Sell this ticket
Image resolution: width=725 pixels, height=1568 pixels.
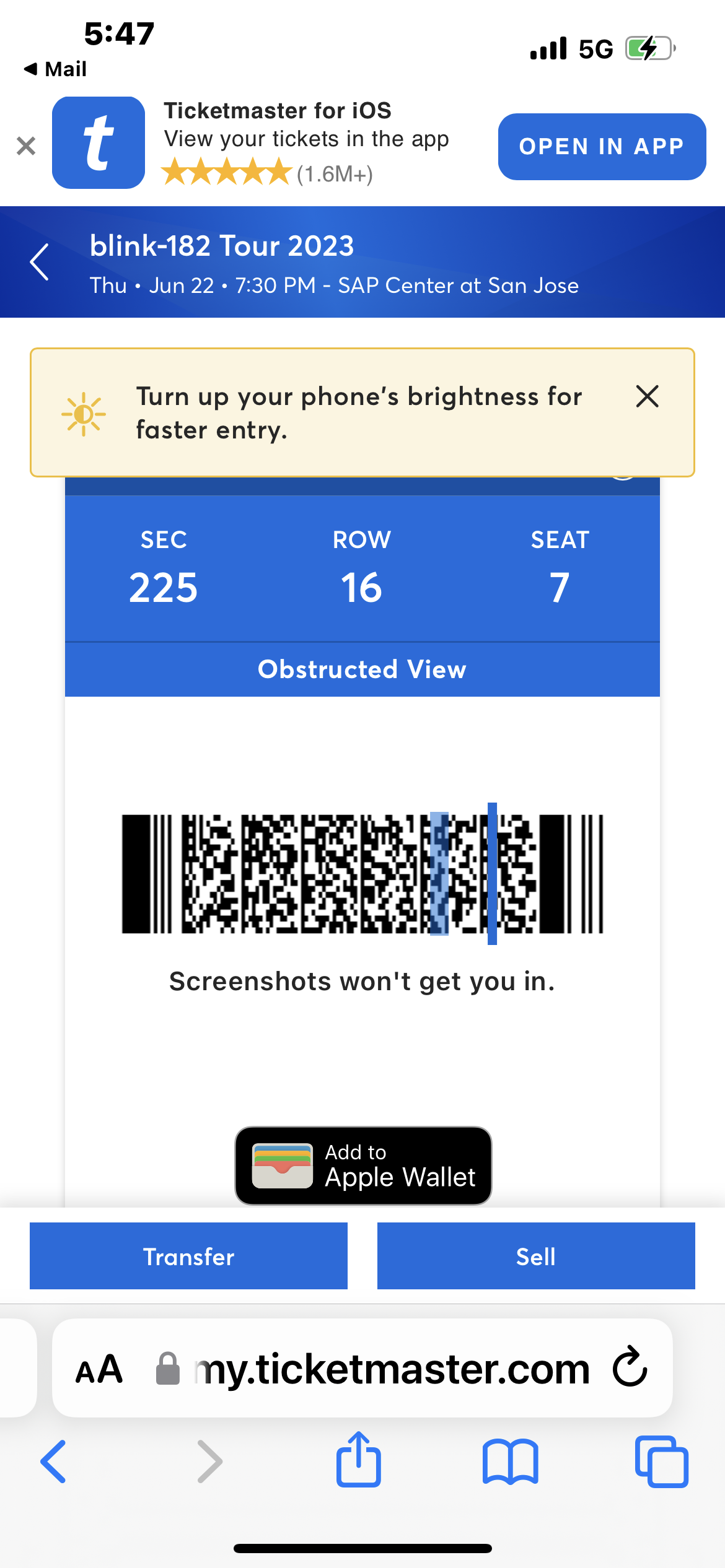[x=536, y=1256]
